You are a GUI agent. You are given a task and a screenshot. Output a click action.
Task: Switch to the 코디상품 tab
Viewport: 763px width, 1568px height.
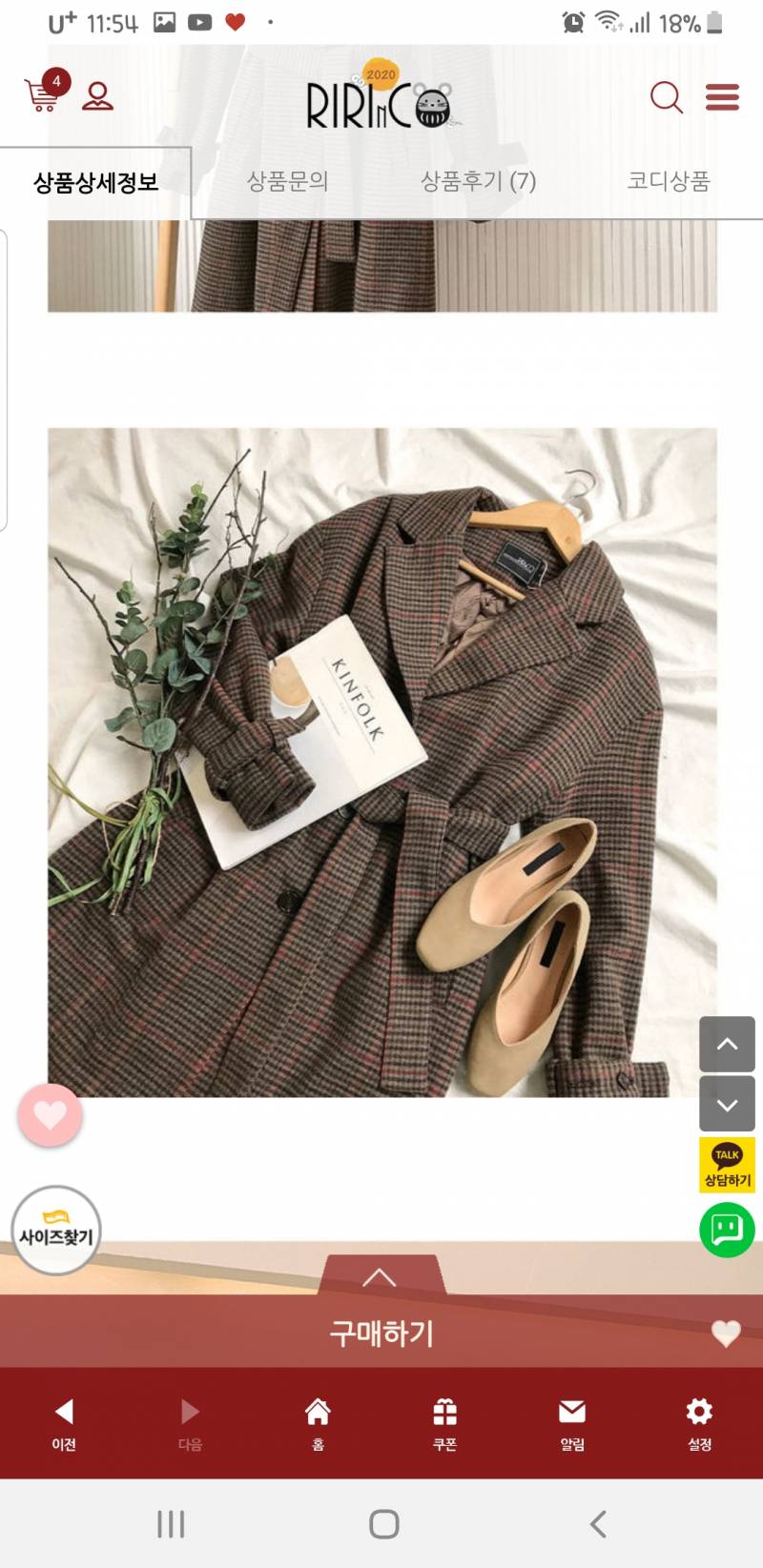pos(668,181)
